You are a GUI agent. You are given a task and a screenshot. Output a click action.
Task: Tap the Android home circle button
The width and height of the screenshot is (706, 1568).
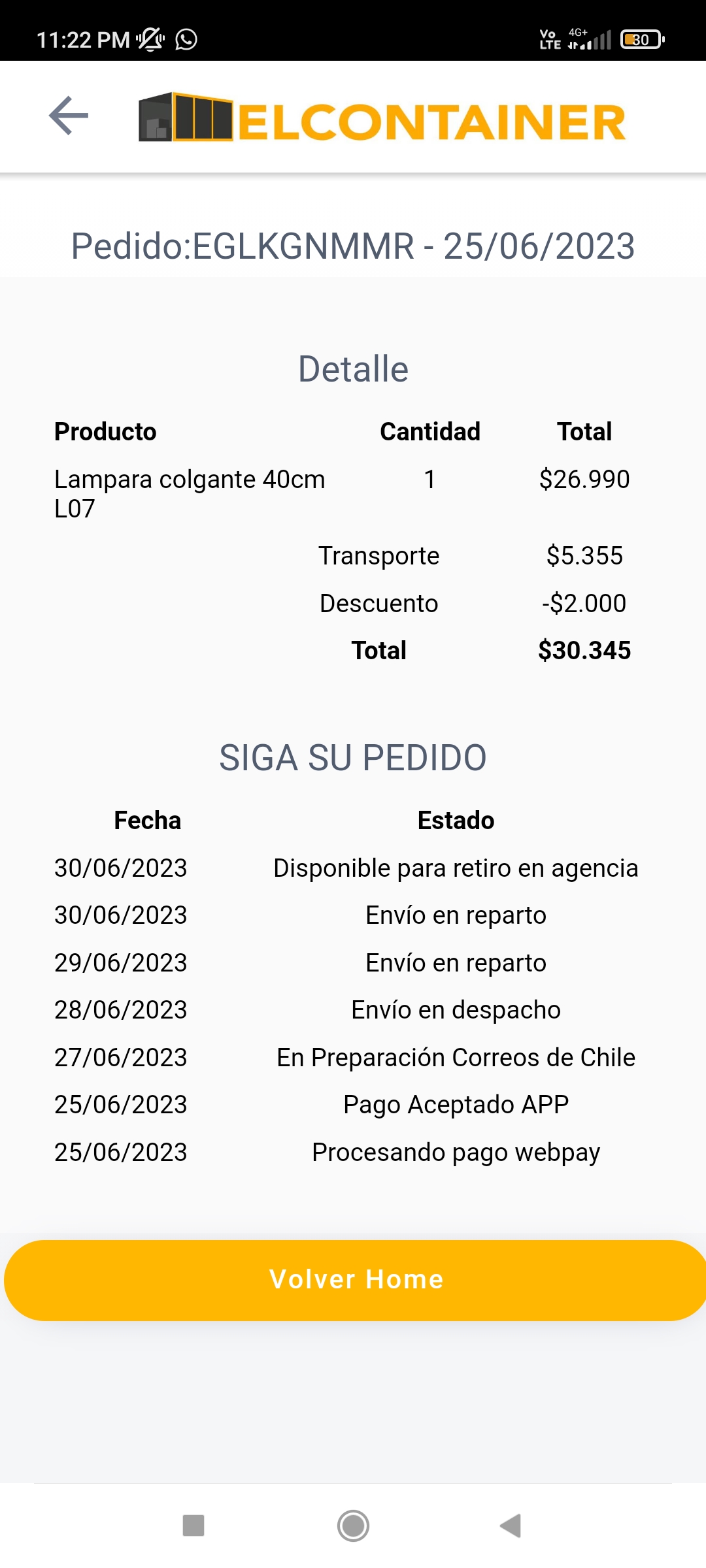(x=353, y=1526)
